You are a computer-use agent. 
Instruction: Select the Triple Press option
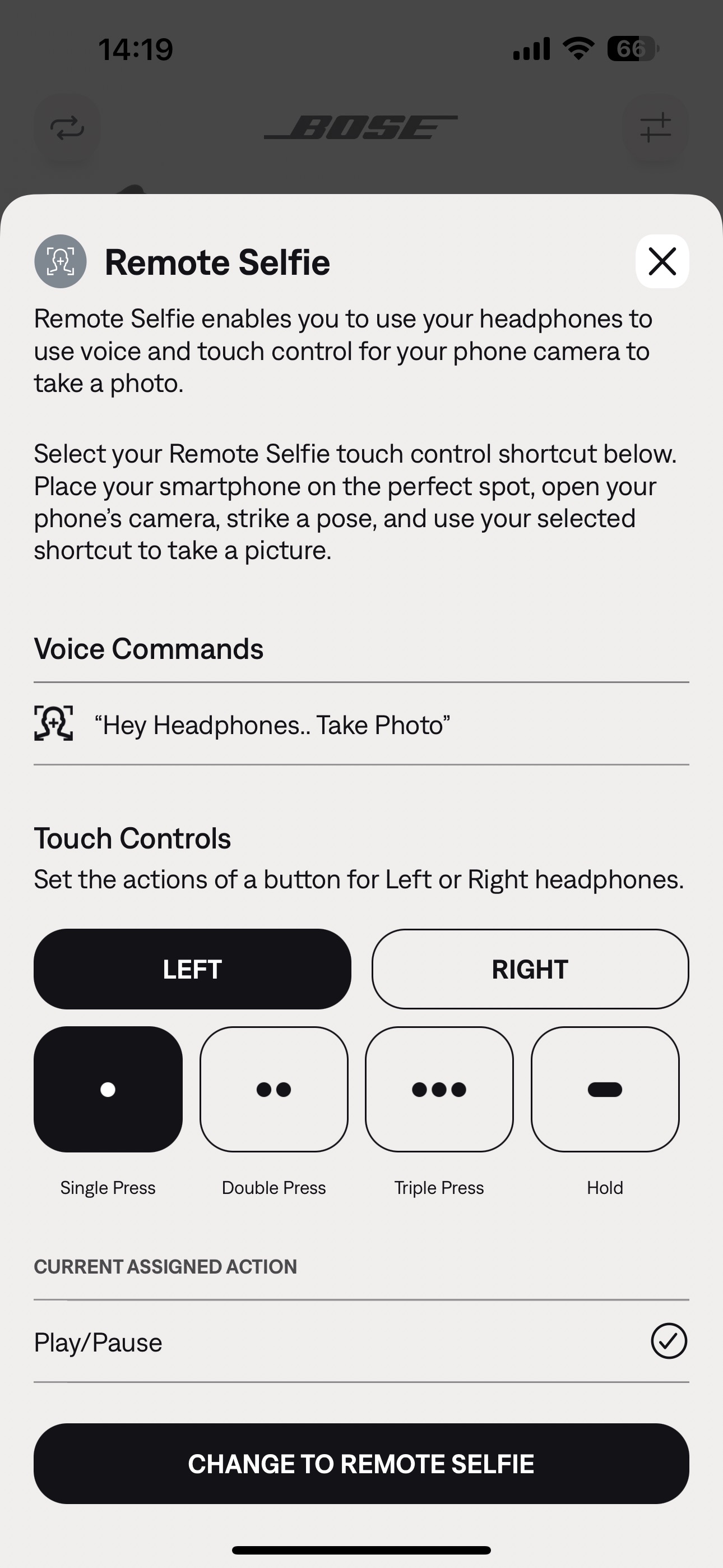(x=439, y=1089)
